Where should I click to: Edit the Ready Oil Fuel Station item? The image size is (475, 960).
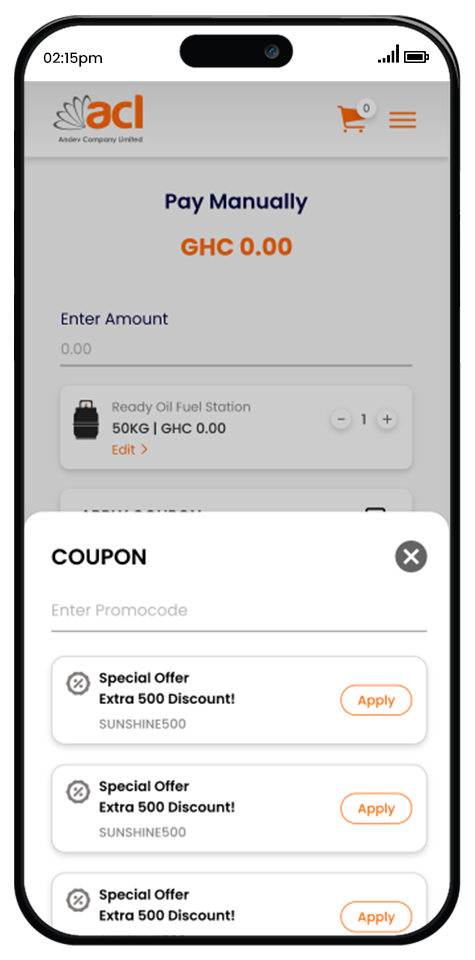(129, 449)
